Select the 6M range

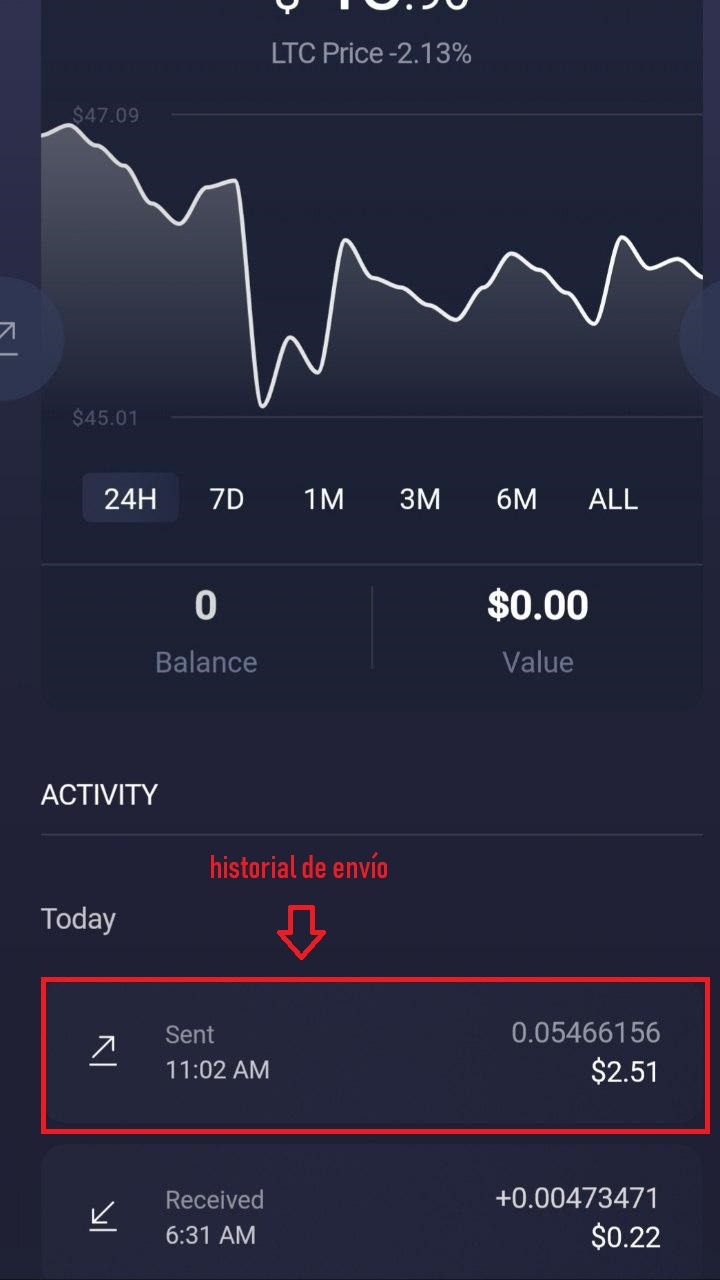pos(516,499)
